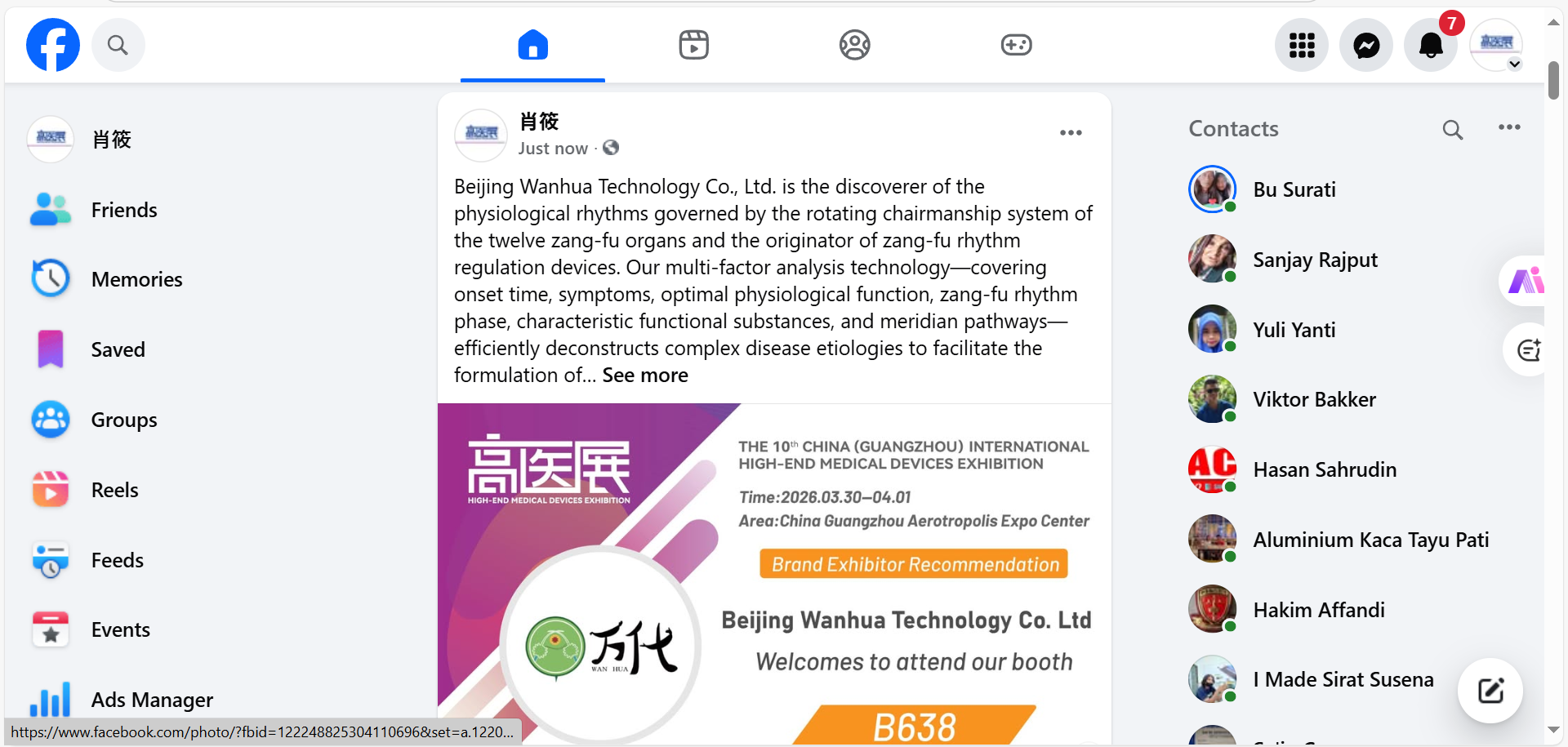Open the Facebook search icon
1568x747 pixels.
(118, 45)
